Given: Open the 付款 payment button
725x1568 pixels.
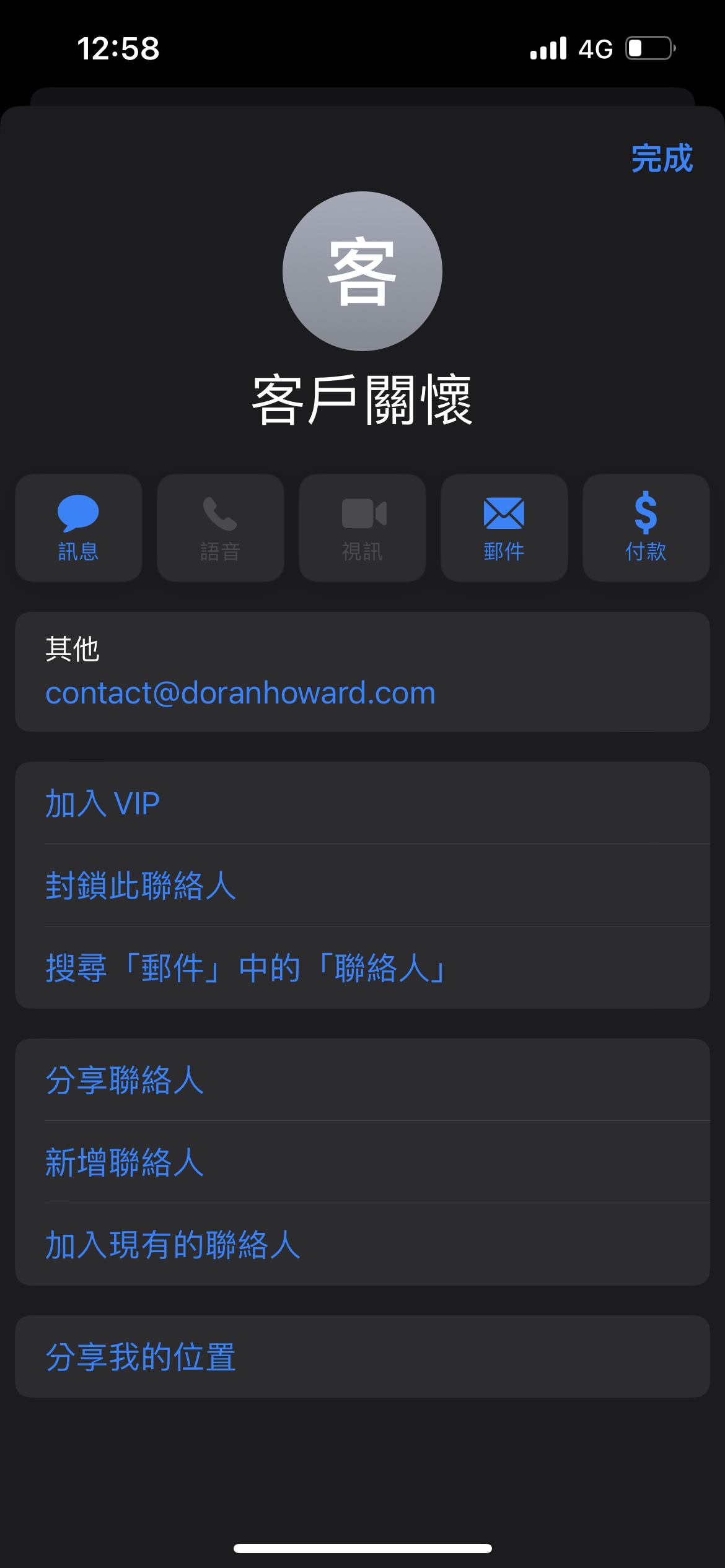Looking at the screenshot, I should pyautogui.click(x=646, y=528).
